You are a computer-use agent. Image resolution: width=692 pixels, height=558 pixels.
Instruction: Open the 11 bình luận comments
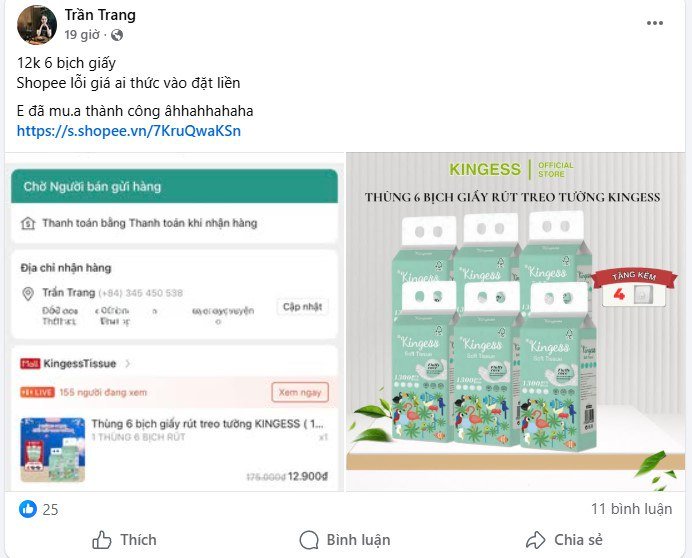click(x=631, y=509)
